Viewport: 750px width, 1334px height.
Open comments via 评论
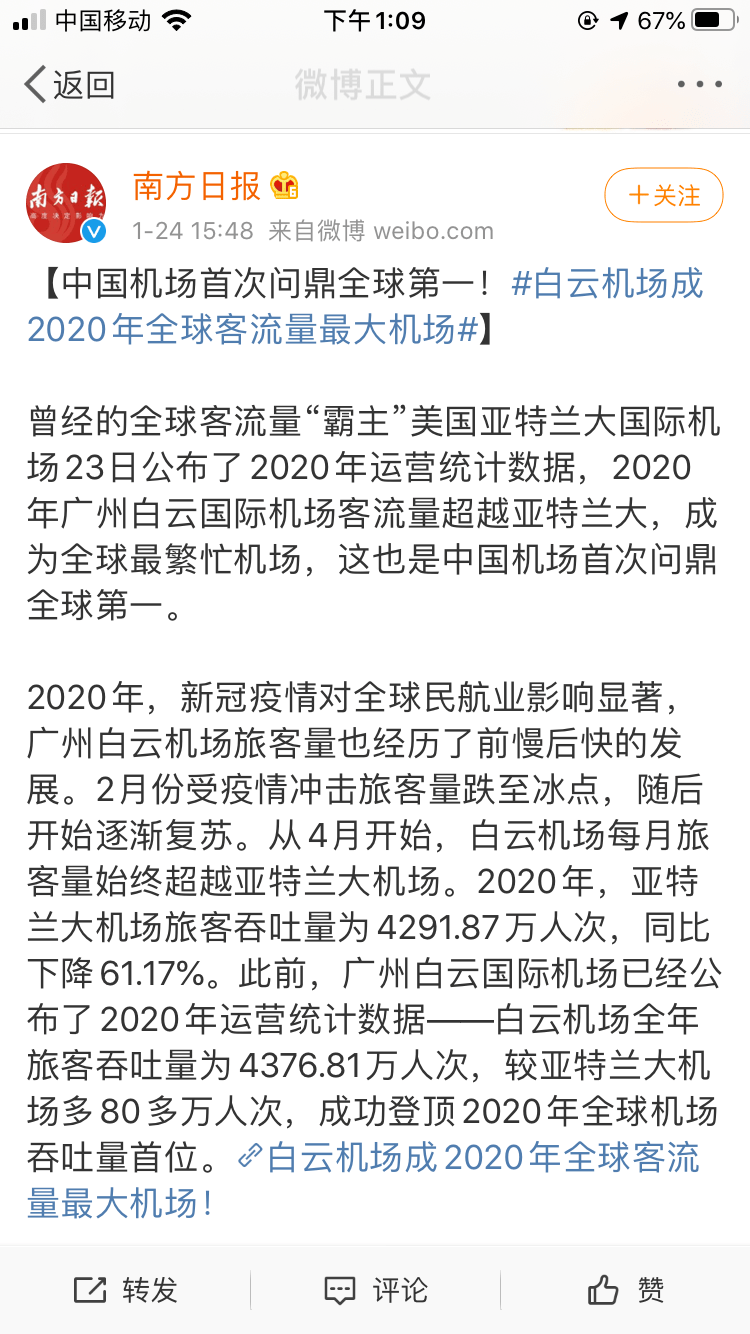(376, 1290)
